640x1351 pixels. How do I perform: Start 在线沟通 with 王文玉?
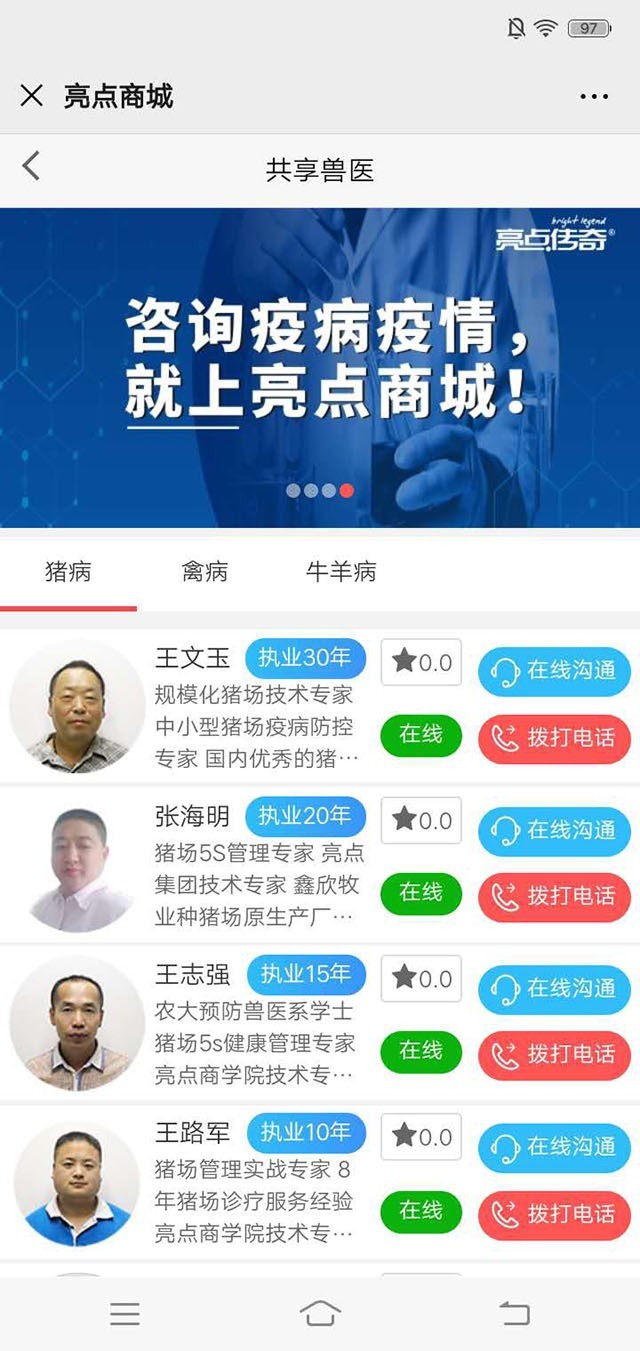coord(554,671)
